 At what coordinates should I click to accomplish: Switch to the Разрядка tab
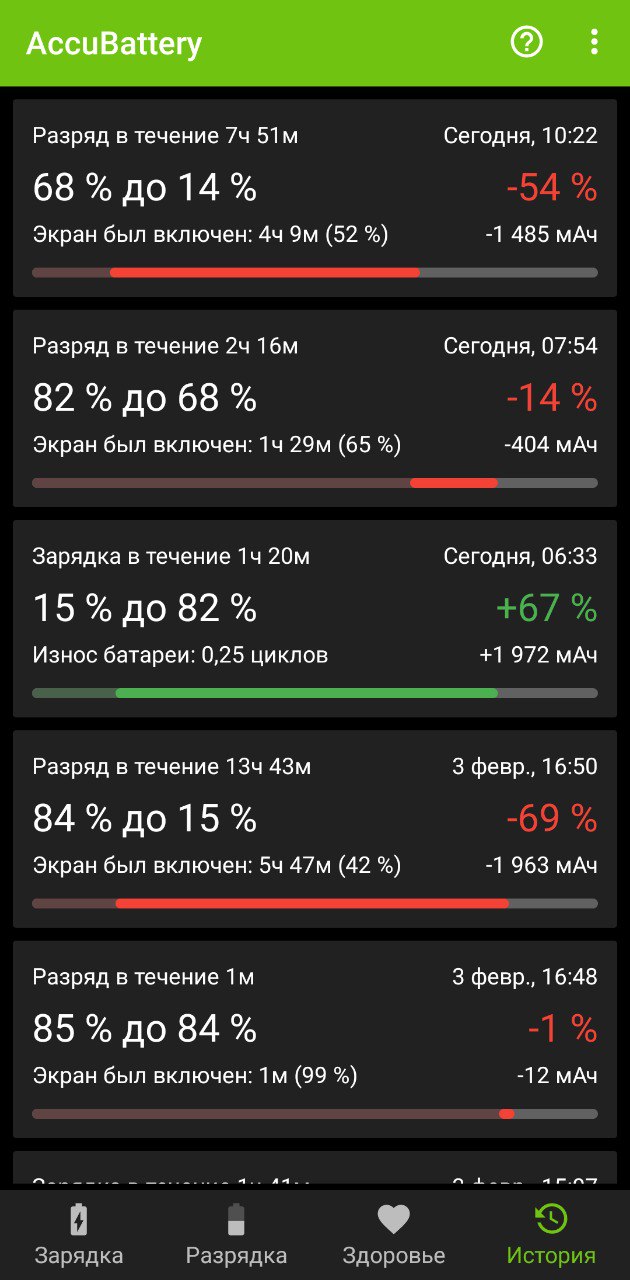(236, 1235)
